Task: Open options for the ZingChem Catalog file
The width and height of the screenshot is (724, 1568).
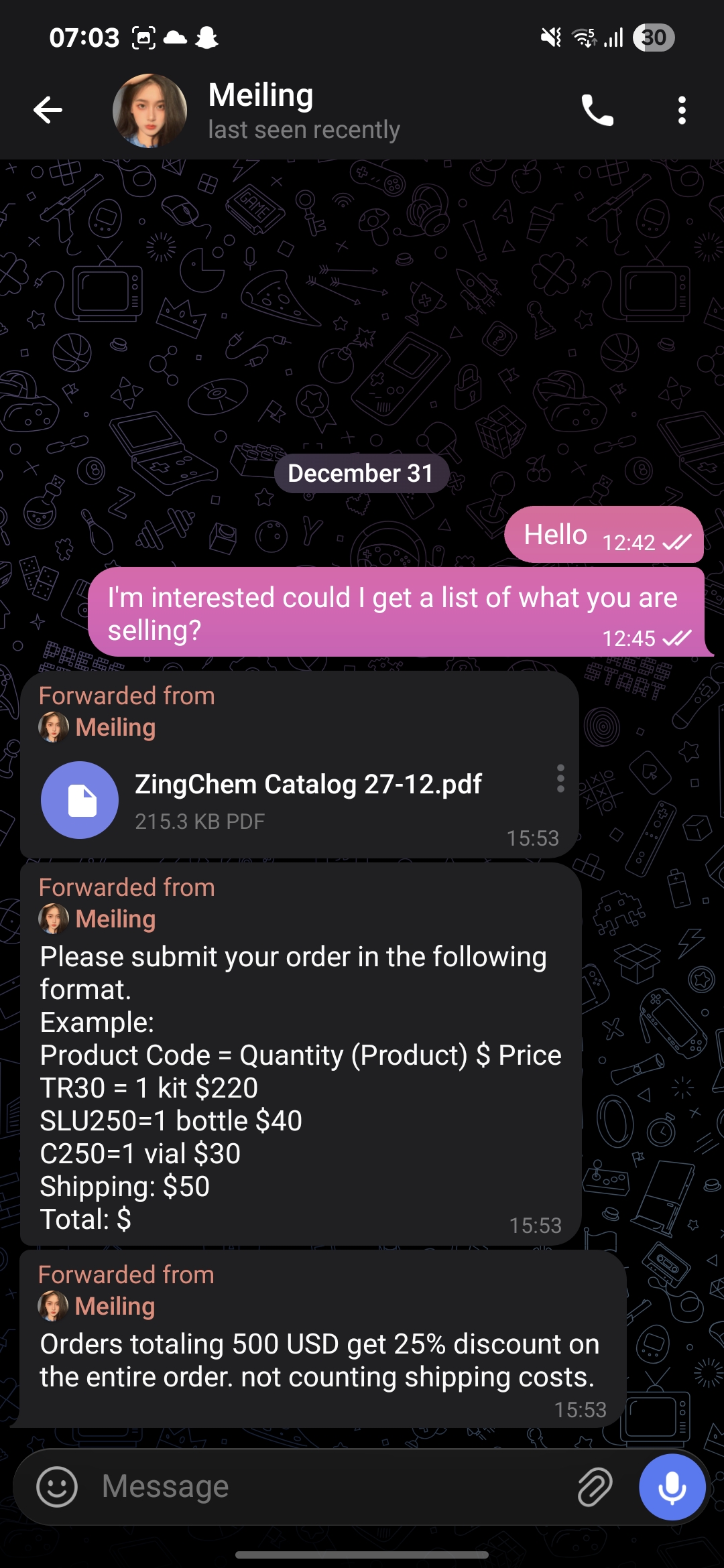Action: pos(560,779)
